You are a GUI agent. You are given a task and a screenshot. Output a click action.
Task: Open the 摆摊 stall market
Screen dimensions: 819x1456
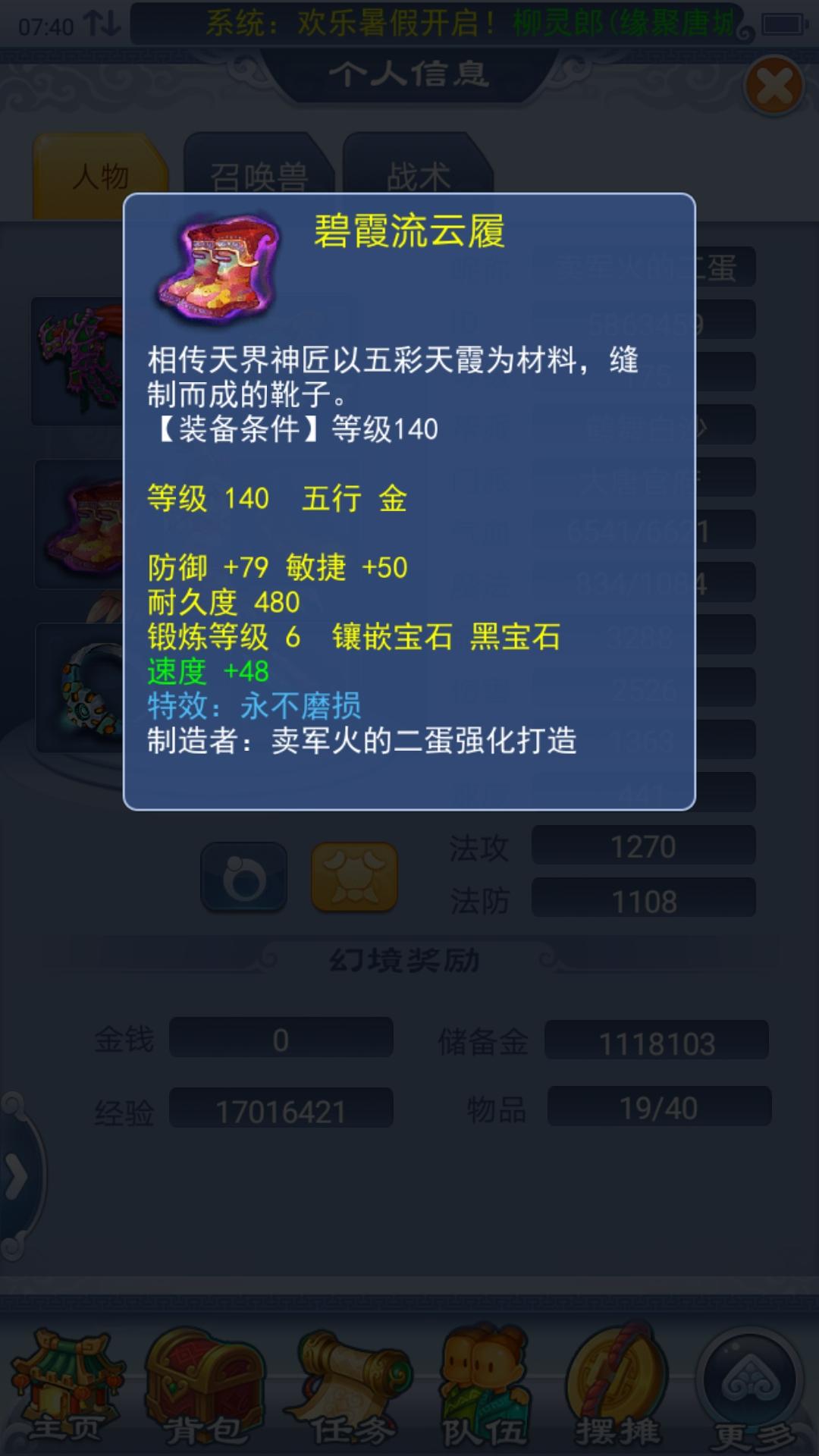616,1388
